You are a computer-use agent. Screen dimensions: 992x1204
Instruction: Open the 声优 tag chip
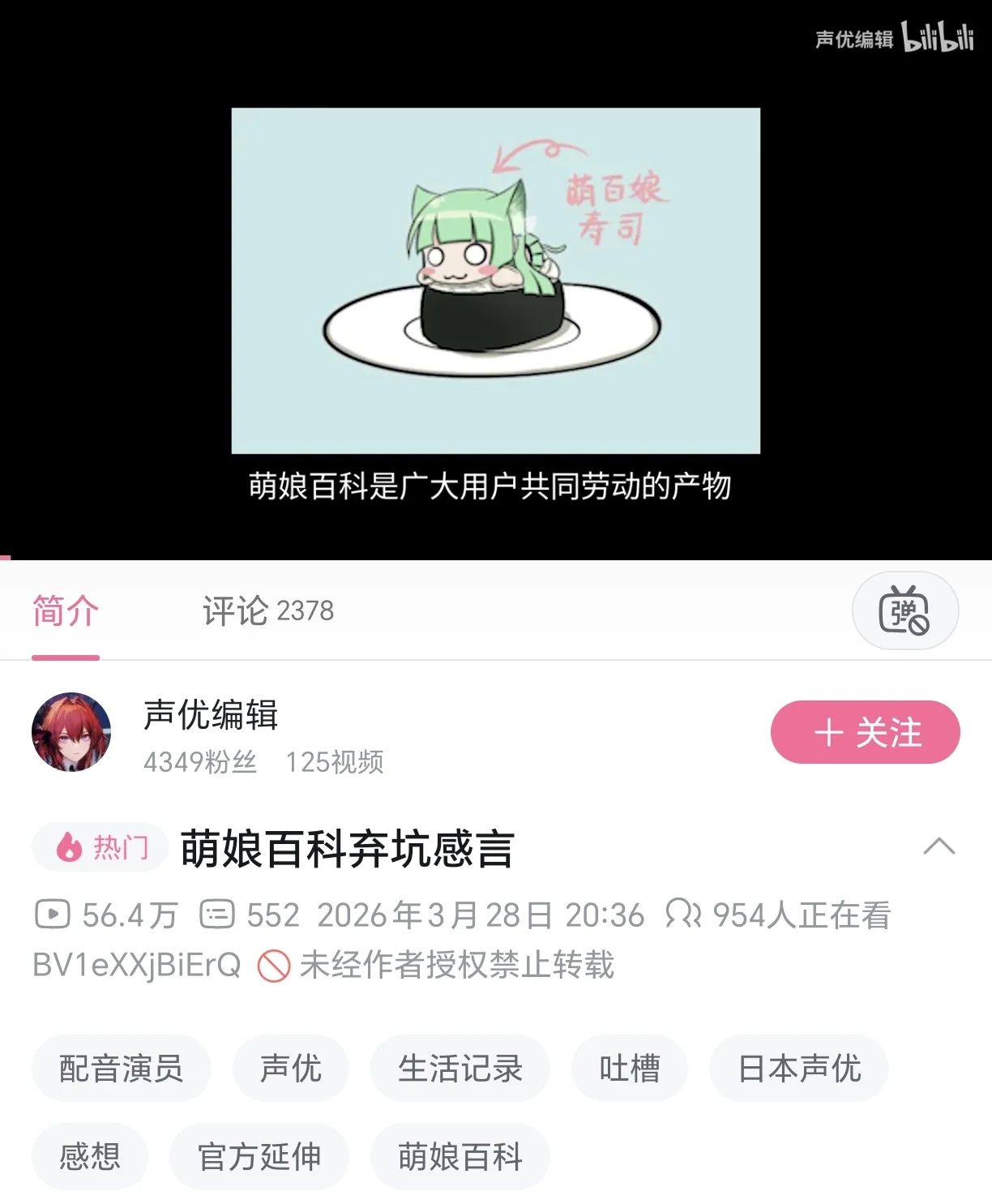[290, 1068]
